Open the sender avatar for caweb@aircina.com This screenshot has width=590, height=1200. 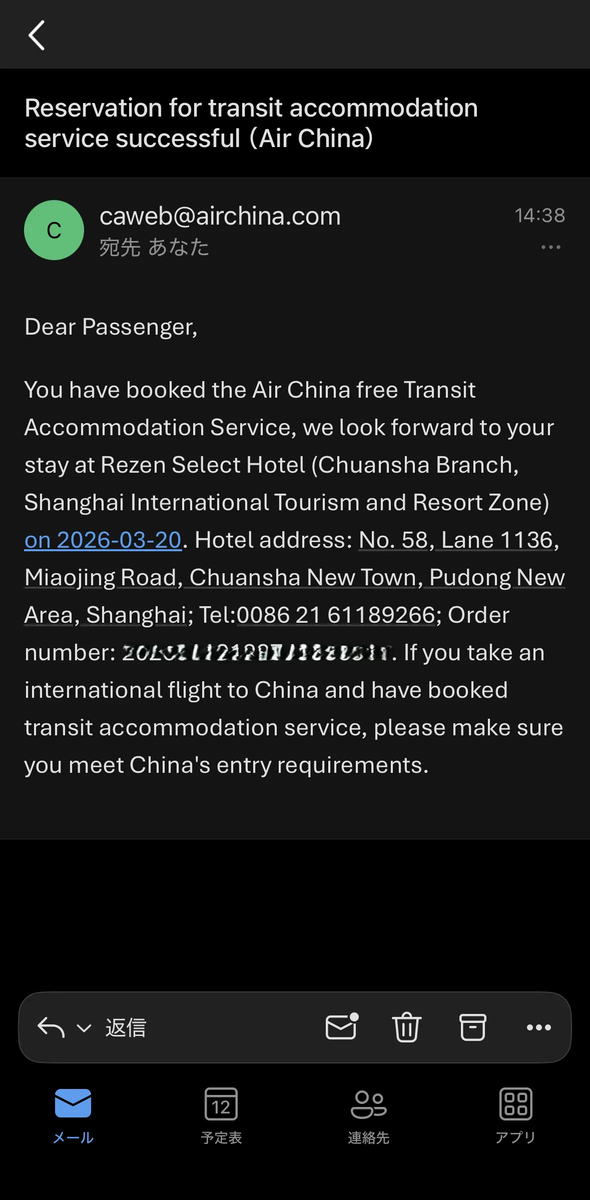pos(54,231)
